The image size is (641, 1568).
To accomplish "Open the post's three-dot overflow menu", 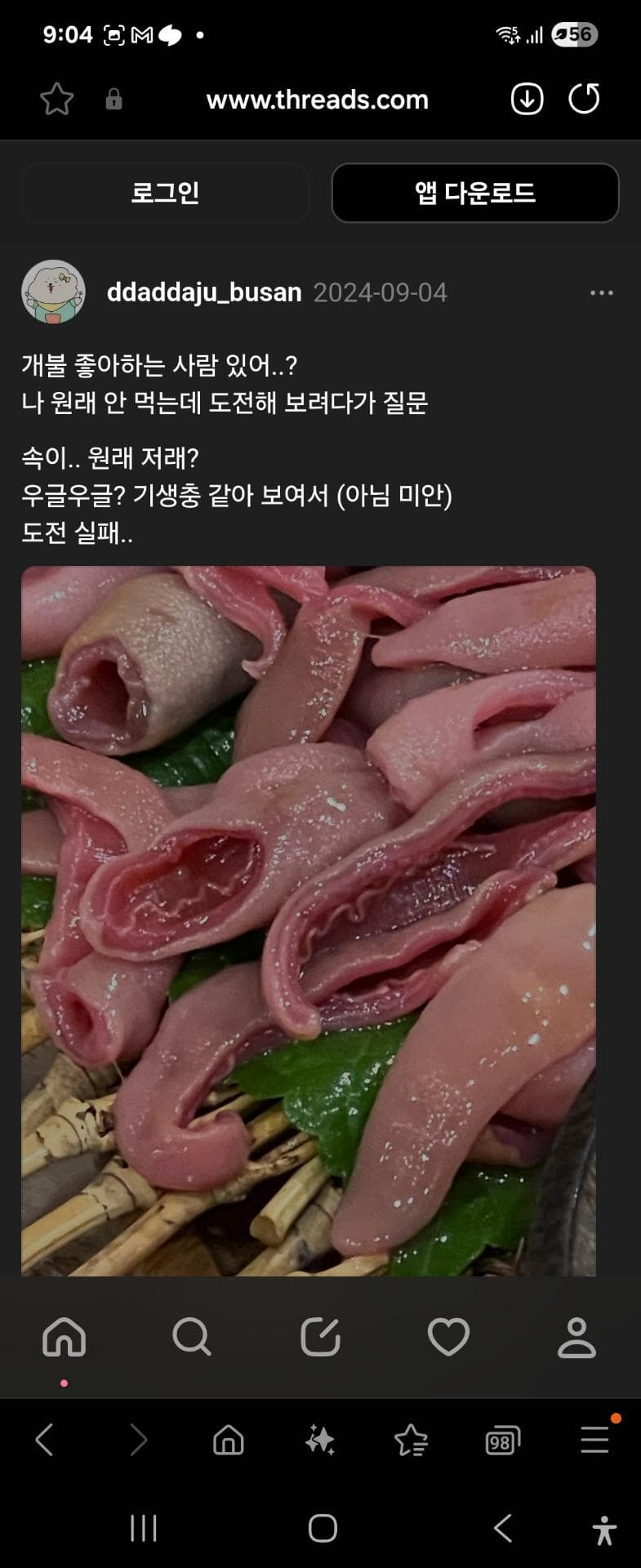I will tap(601, 292).
